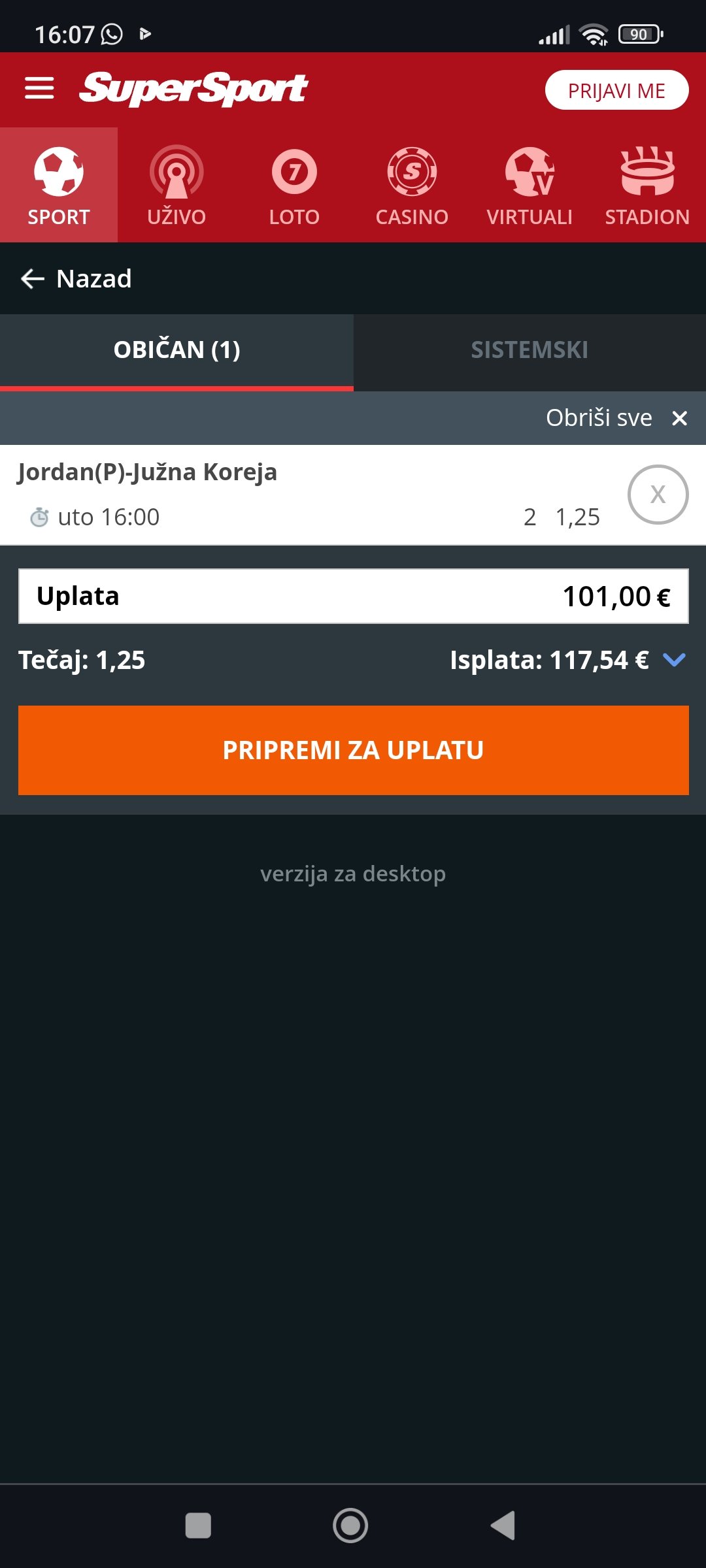Switch to the SISTEMSKI tab
Screen dimensions: 706x1568
click(529, 351)
